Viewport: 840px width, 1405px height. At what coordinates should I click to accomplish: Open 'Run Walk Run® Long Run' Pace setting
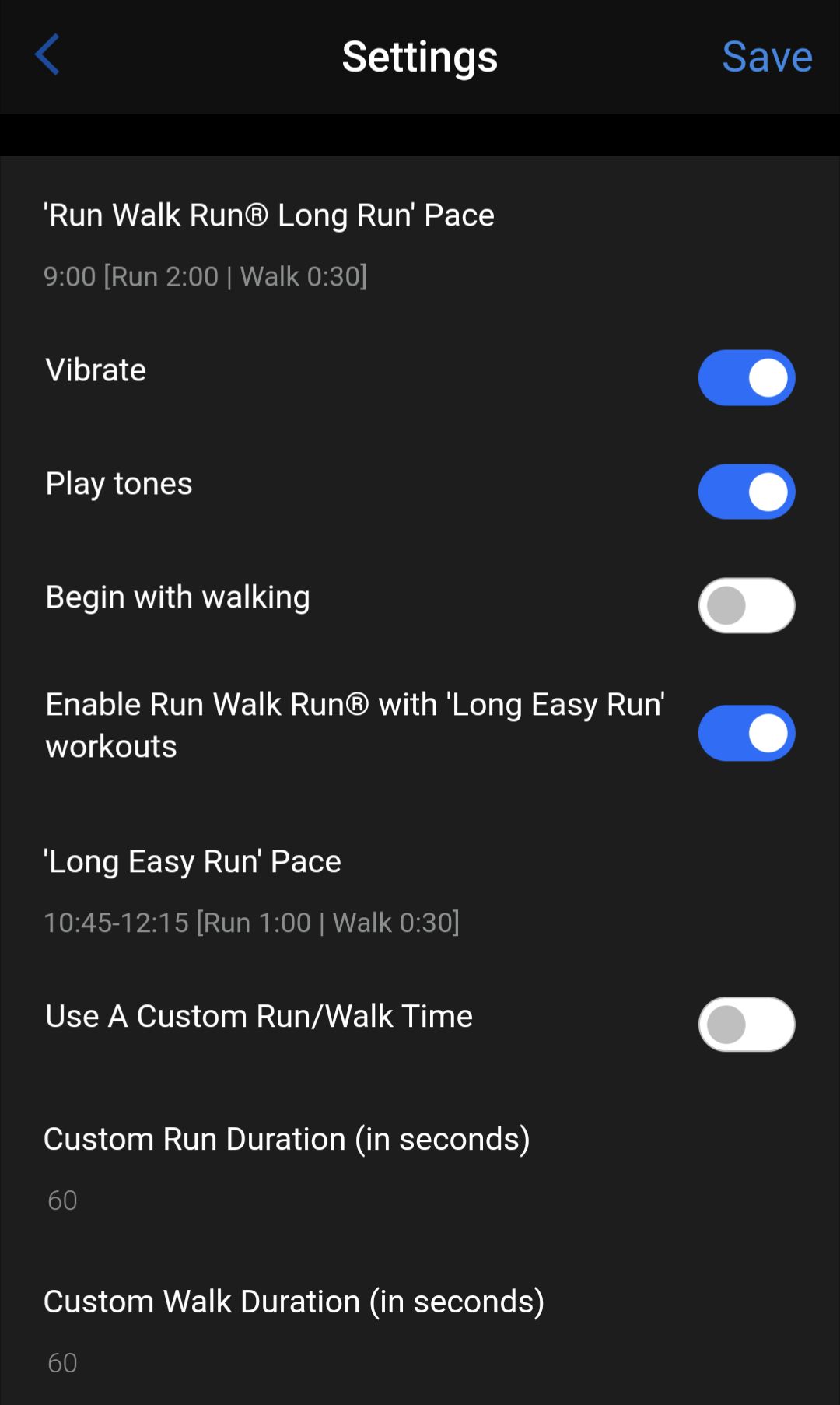pos(420,244)
